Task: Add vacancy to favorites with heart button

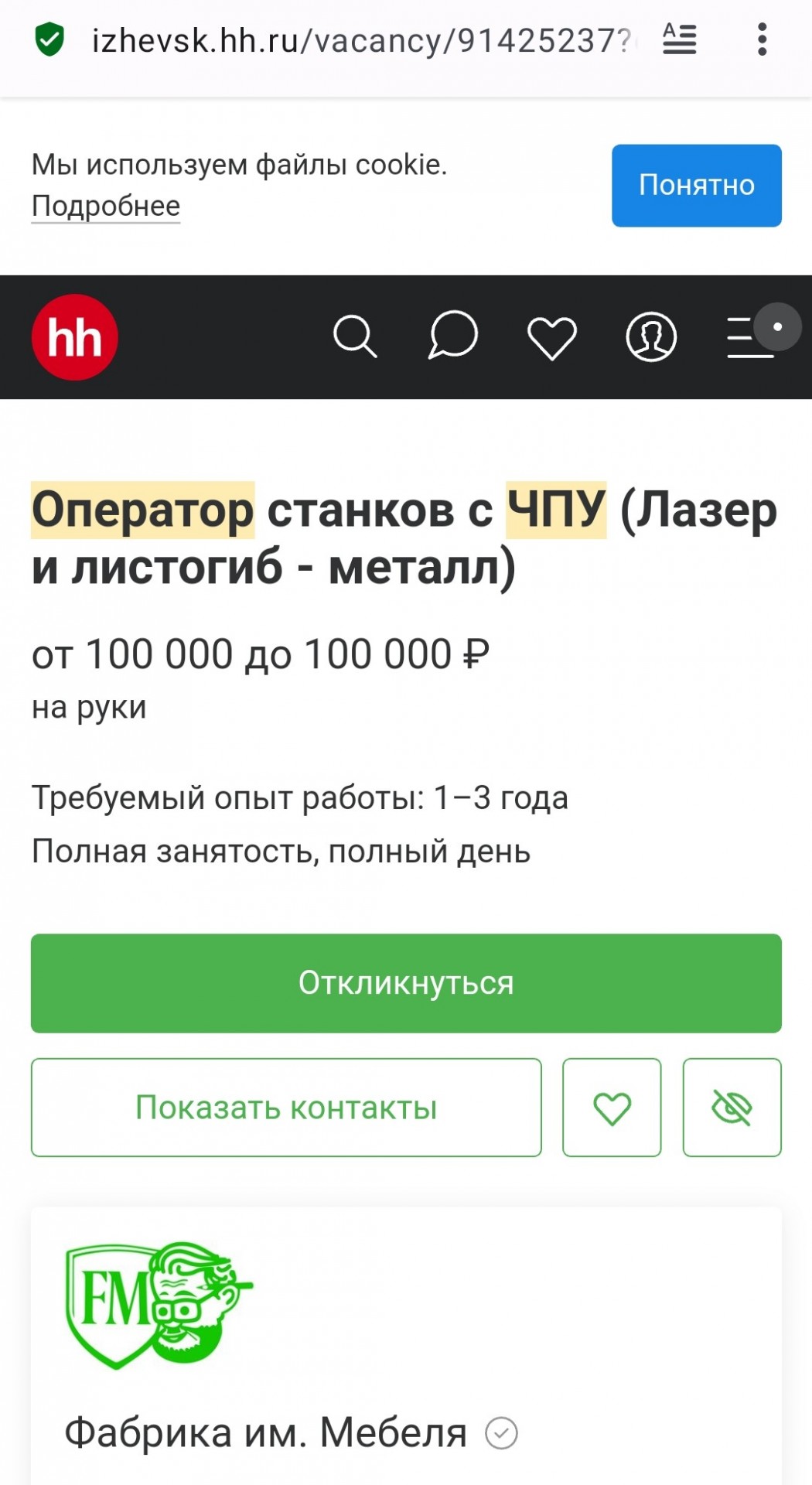Action: pyautogui.click(x=612, y=1108)
